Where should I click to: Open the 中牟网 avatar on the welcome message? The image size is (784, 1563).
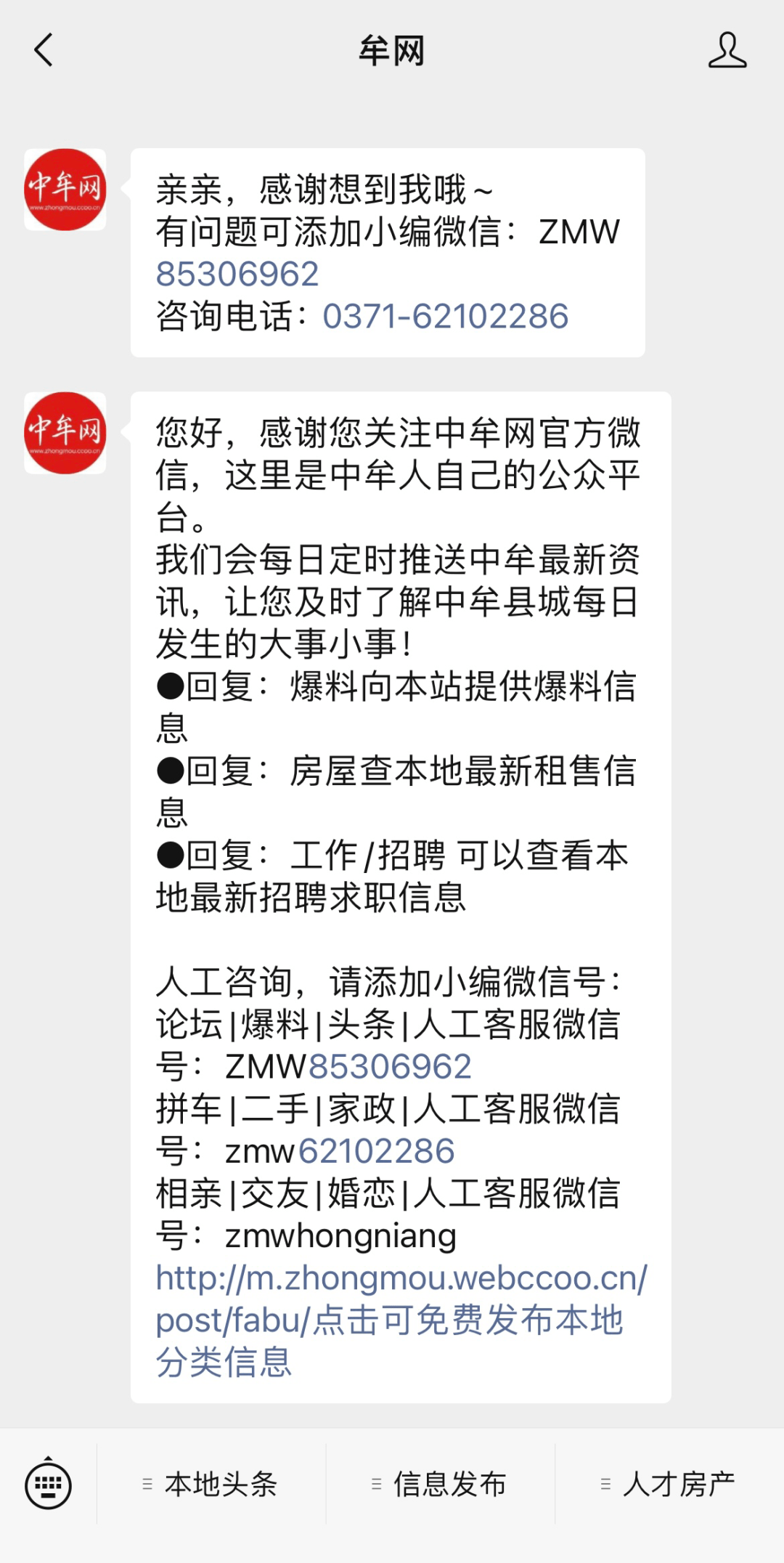coord(65,433)
